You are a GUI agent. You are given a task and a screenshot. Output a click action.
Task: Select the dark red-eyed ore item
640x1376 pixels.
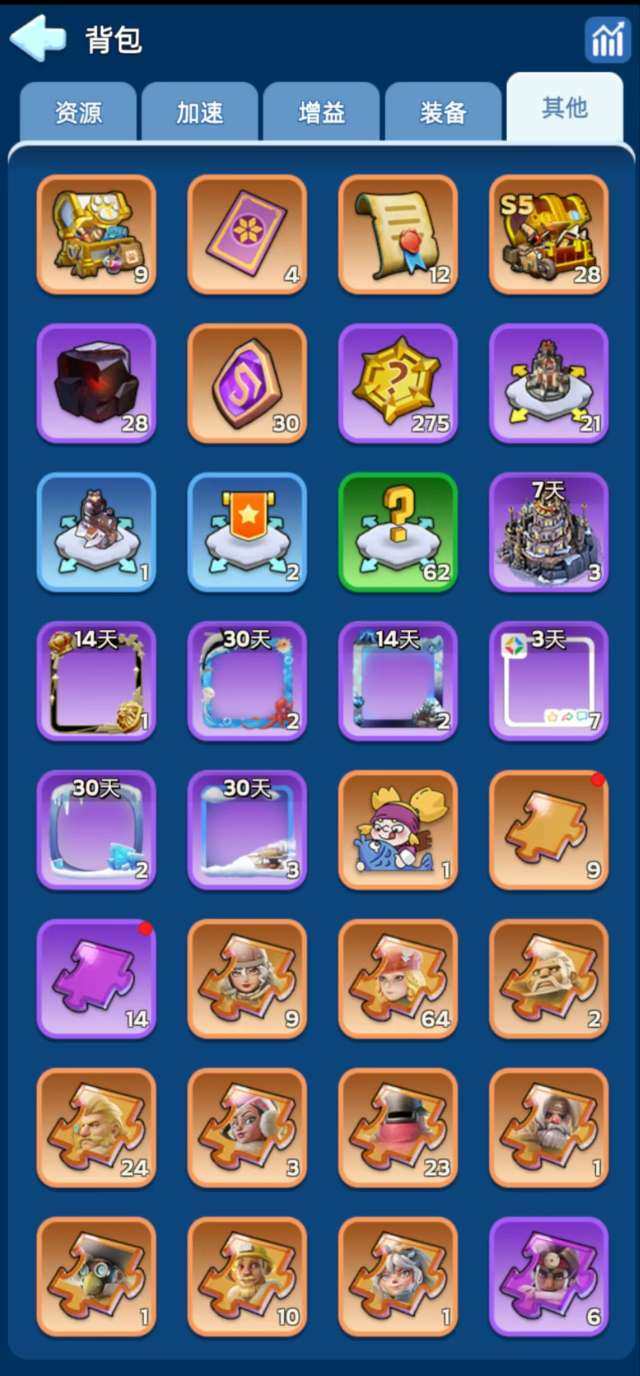[x=96, y=383]
